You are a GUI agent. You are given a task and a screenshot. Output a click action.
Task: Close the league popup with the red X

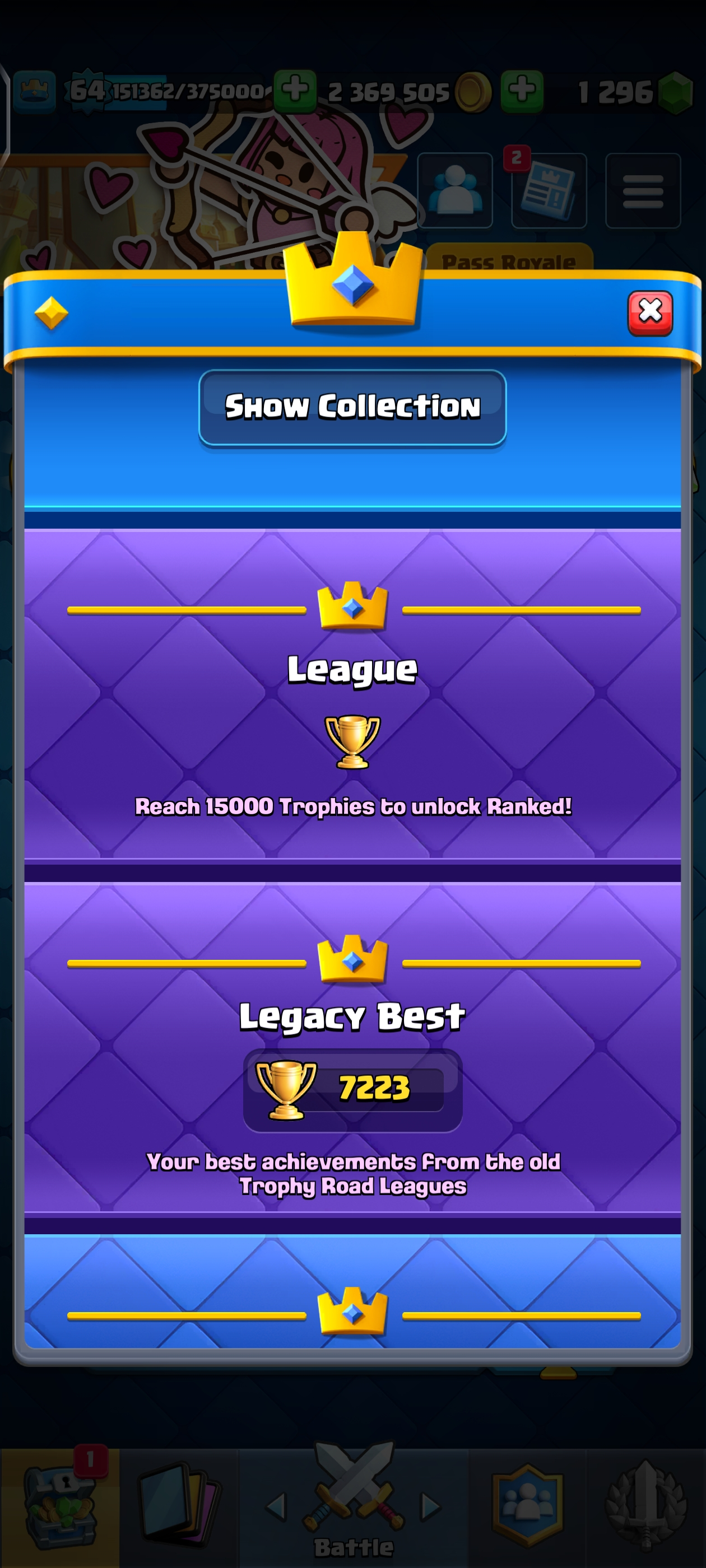[649, 313]
